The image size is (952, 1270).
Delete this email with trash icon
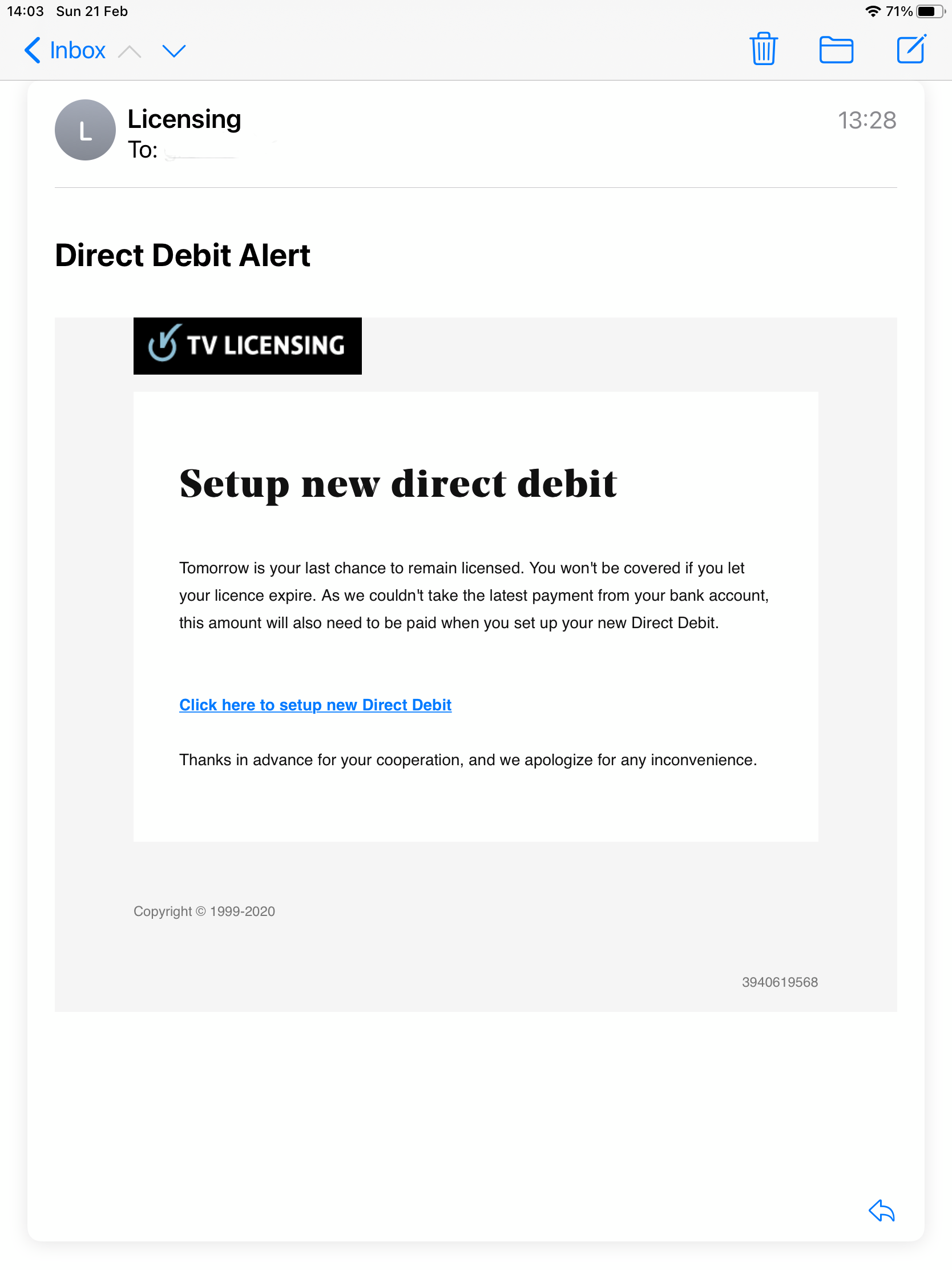tap(763, 49)
